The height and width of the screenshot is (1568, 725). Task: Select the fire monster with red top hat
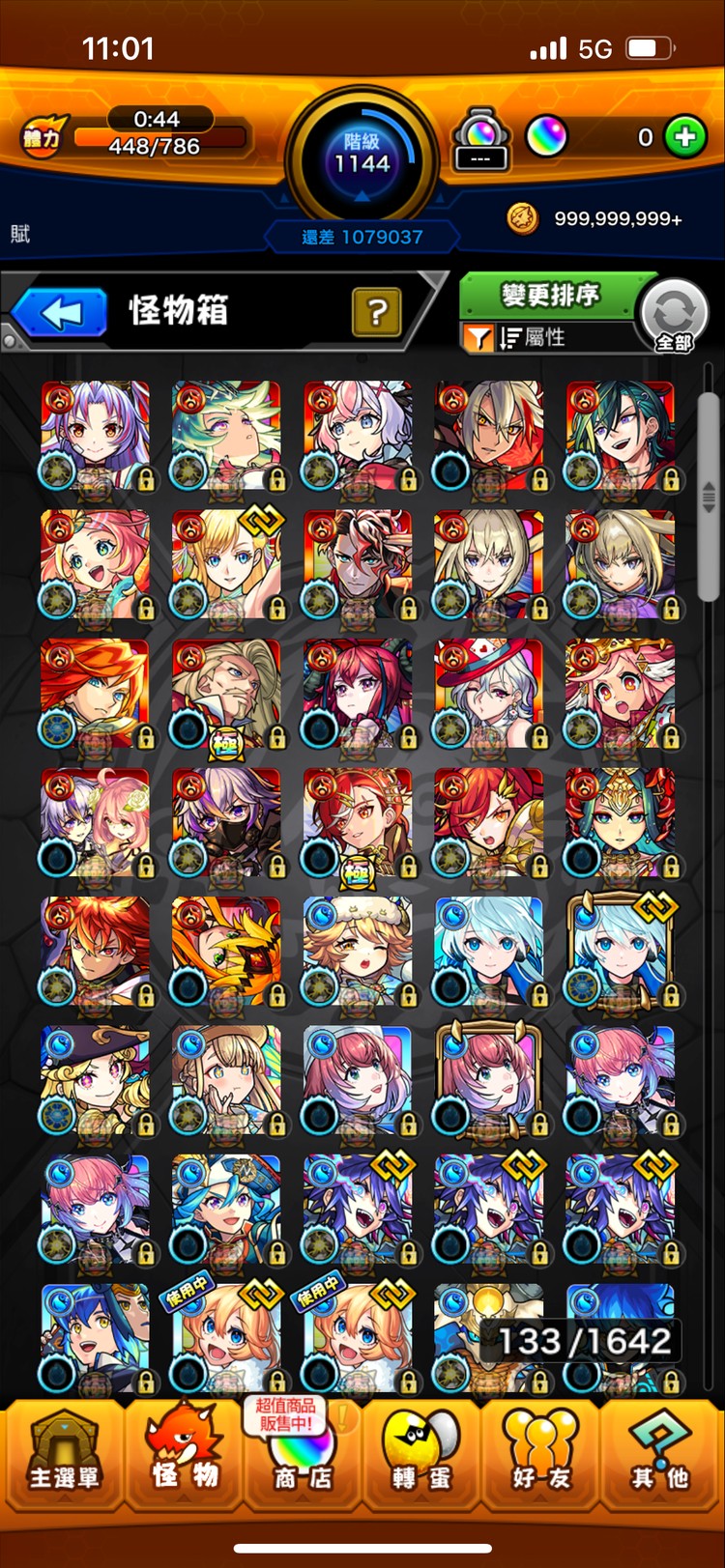(489, 694)
